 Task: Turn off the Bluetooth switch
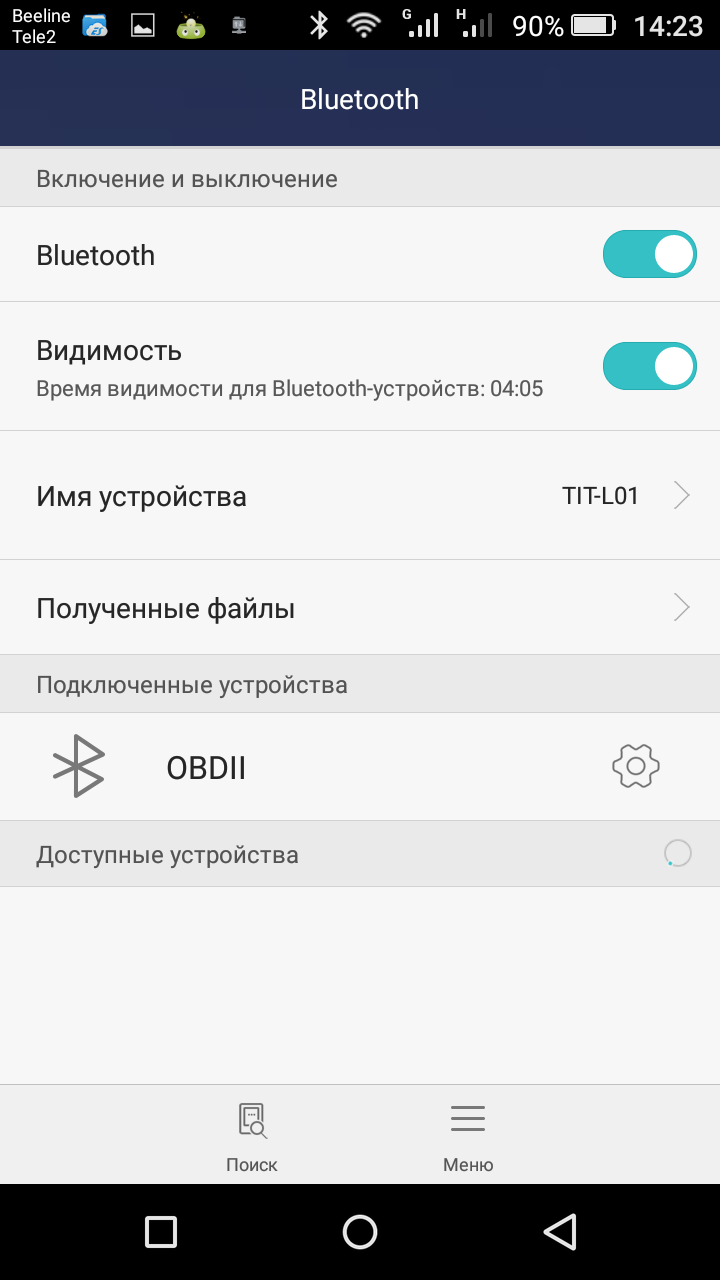649,255
